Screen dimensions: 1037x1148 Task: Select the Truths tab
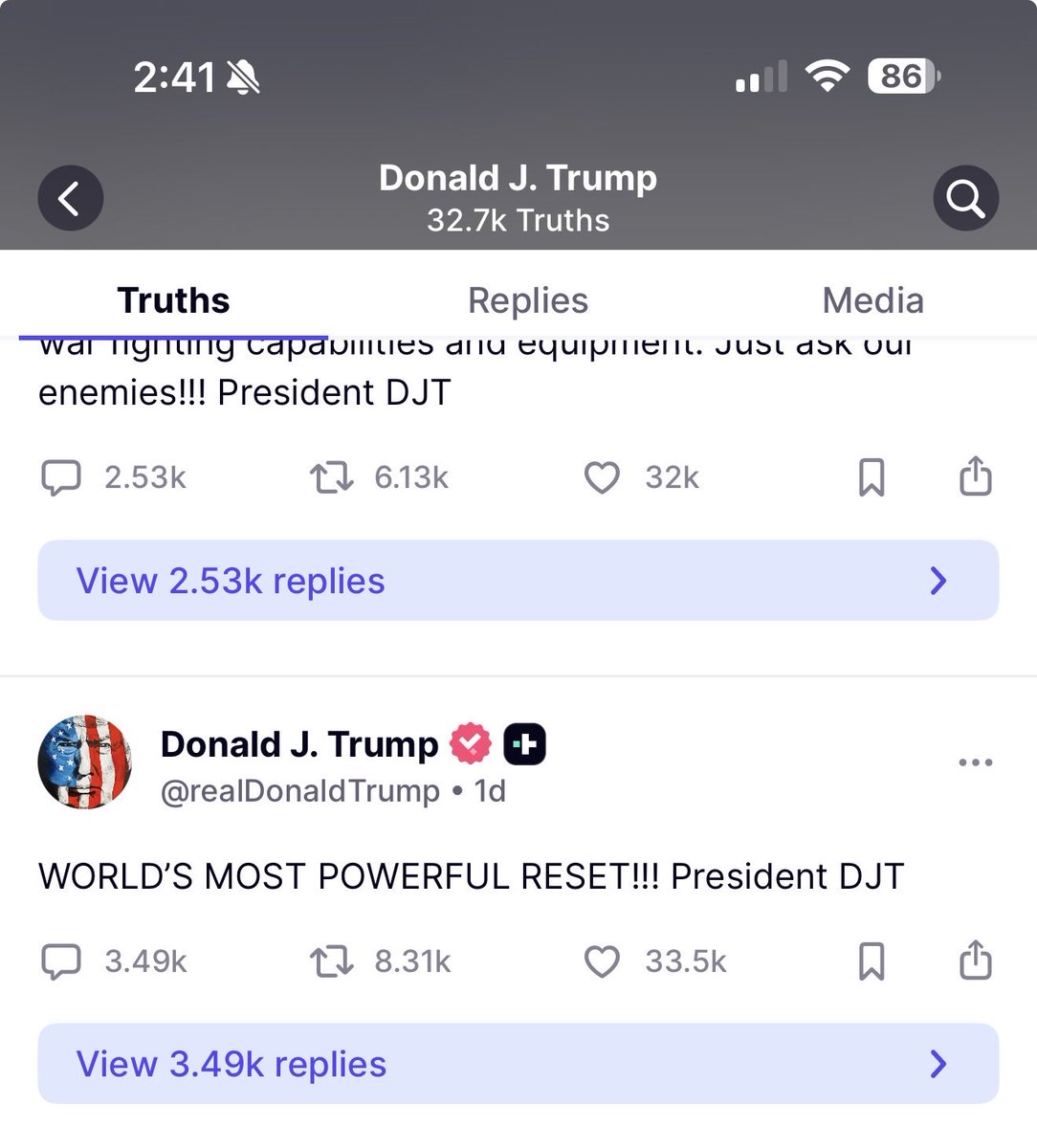(173, 300)
